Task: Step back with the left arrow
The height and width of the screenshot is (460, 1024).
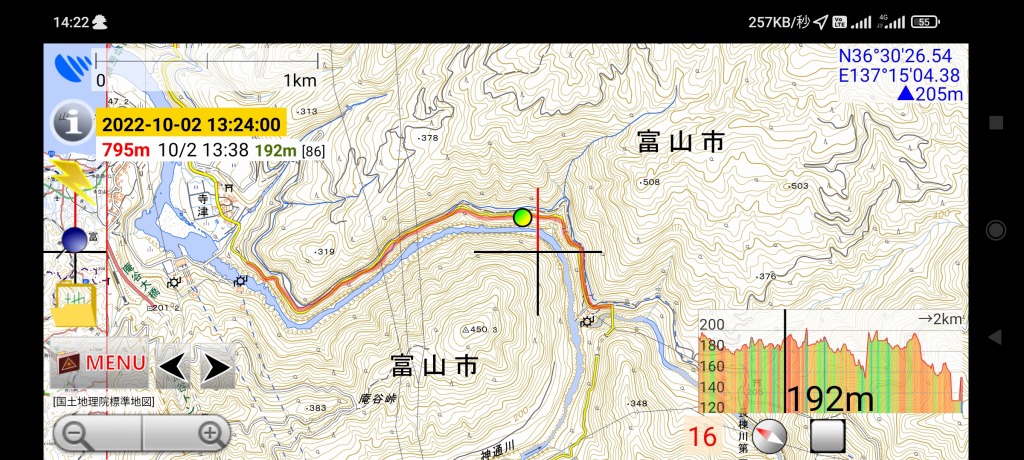Action: (x=172, y=367)
